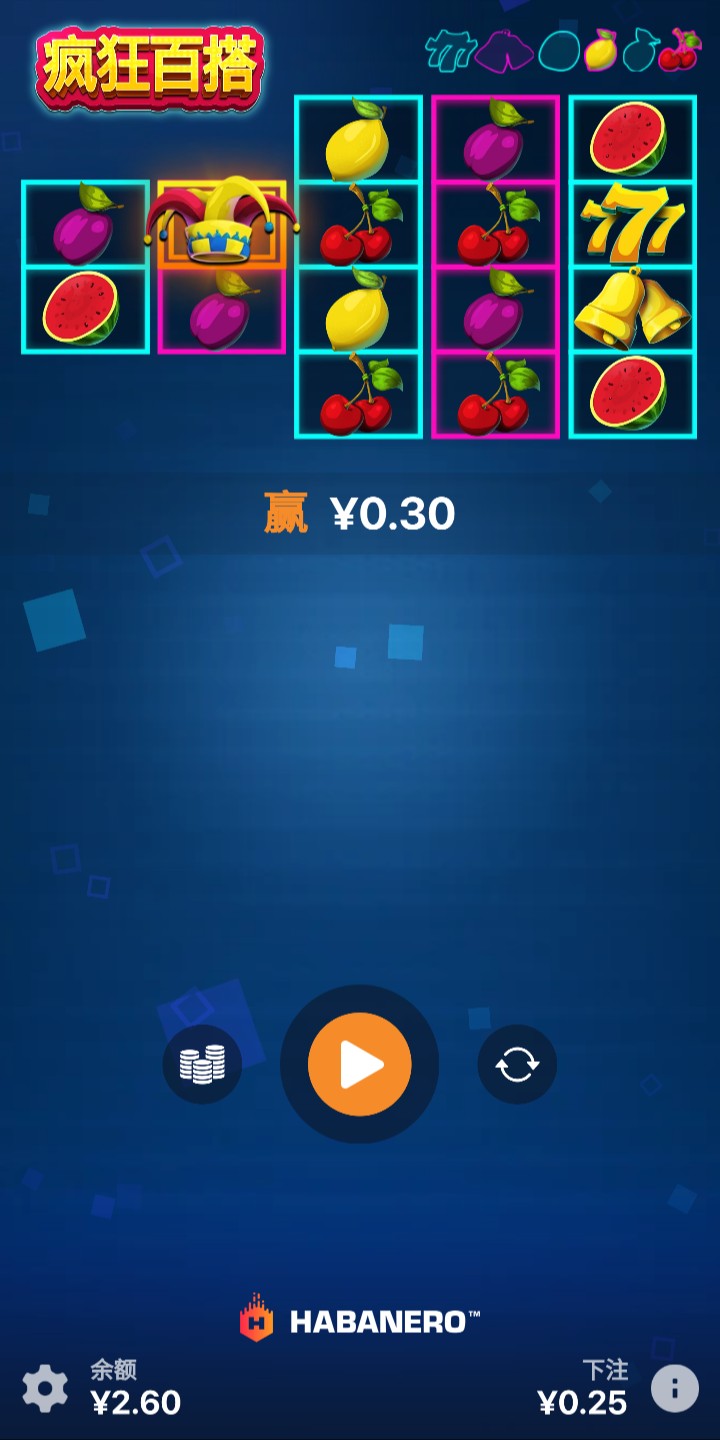This screenshot has width=720, height=1440.
Task: Open the game info button
Action: 675,1388
